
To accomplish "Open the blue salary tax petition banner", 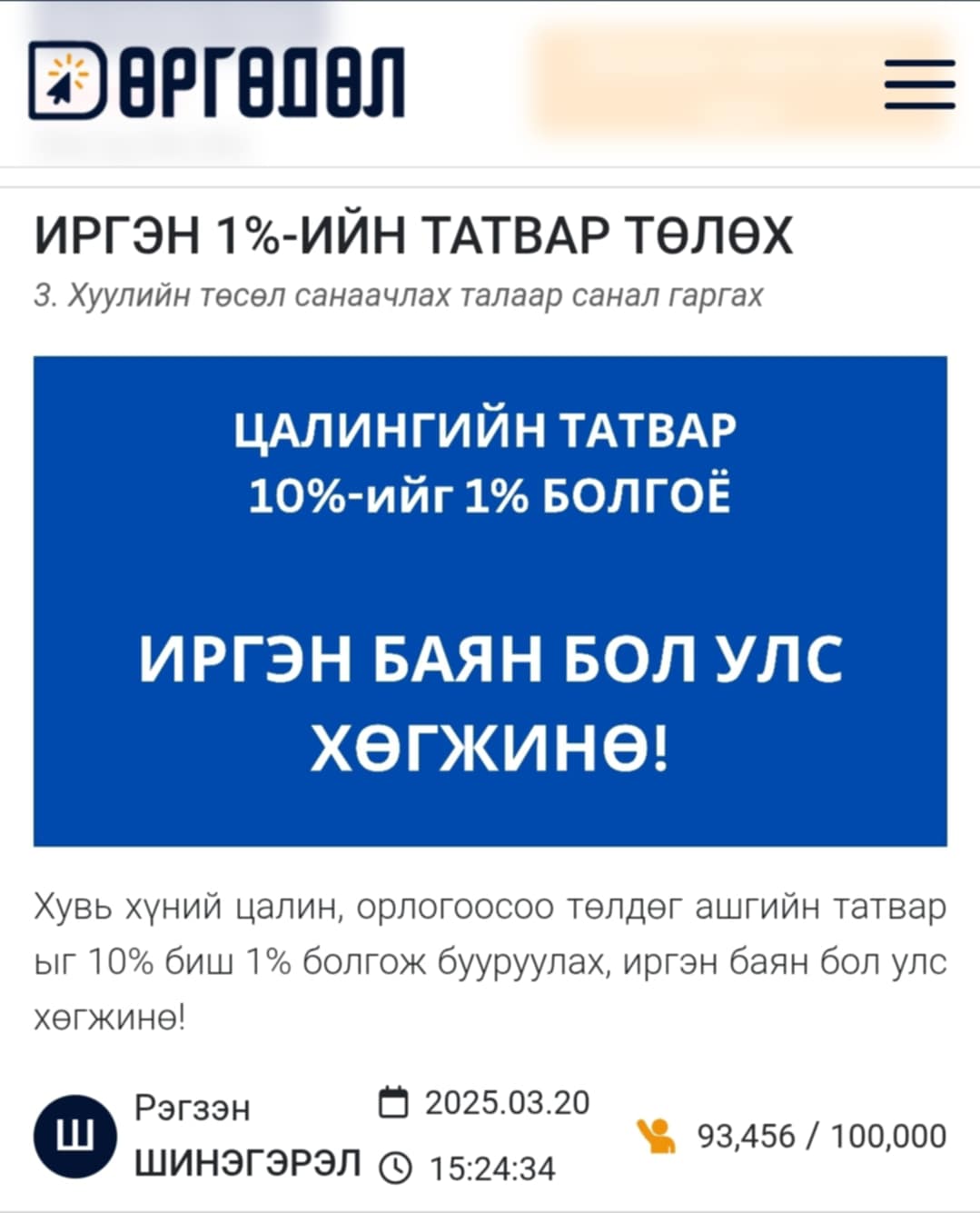I will pyautogui.click(x=490, y=601).
